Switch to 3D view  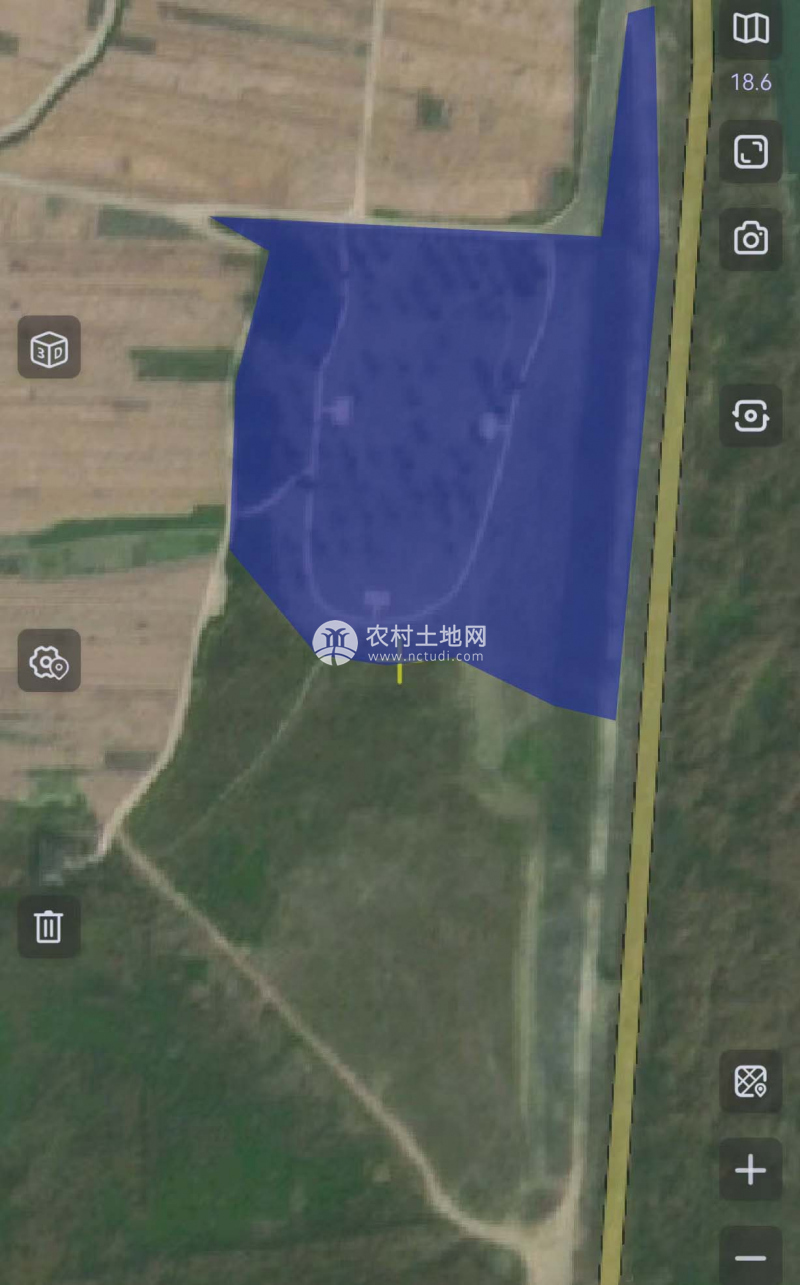pyautogui.click(x=49, y=347)
